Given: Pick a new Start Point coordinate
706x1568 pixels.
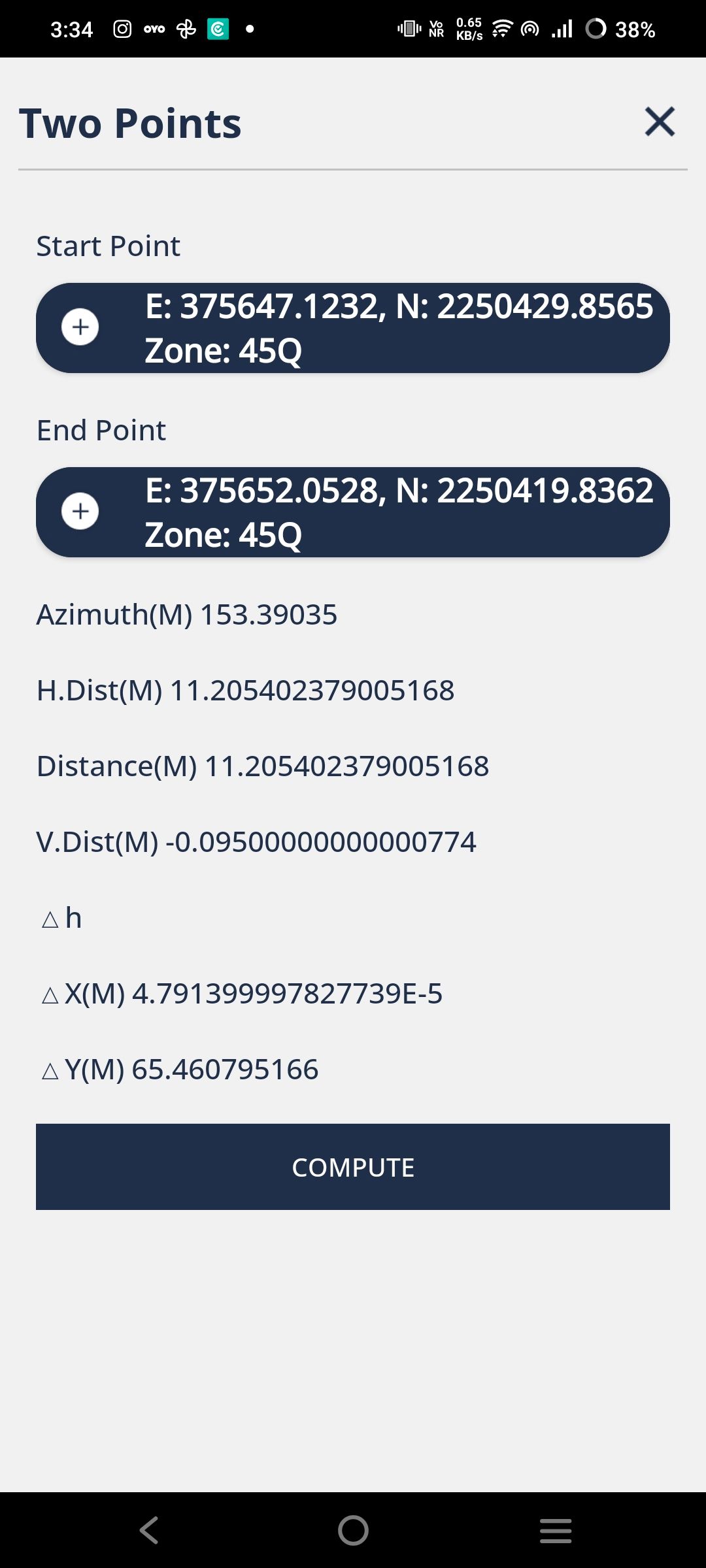Looking at the screenshot, I should [x=80, y=327].
